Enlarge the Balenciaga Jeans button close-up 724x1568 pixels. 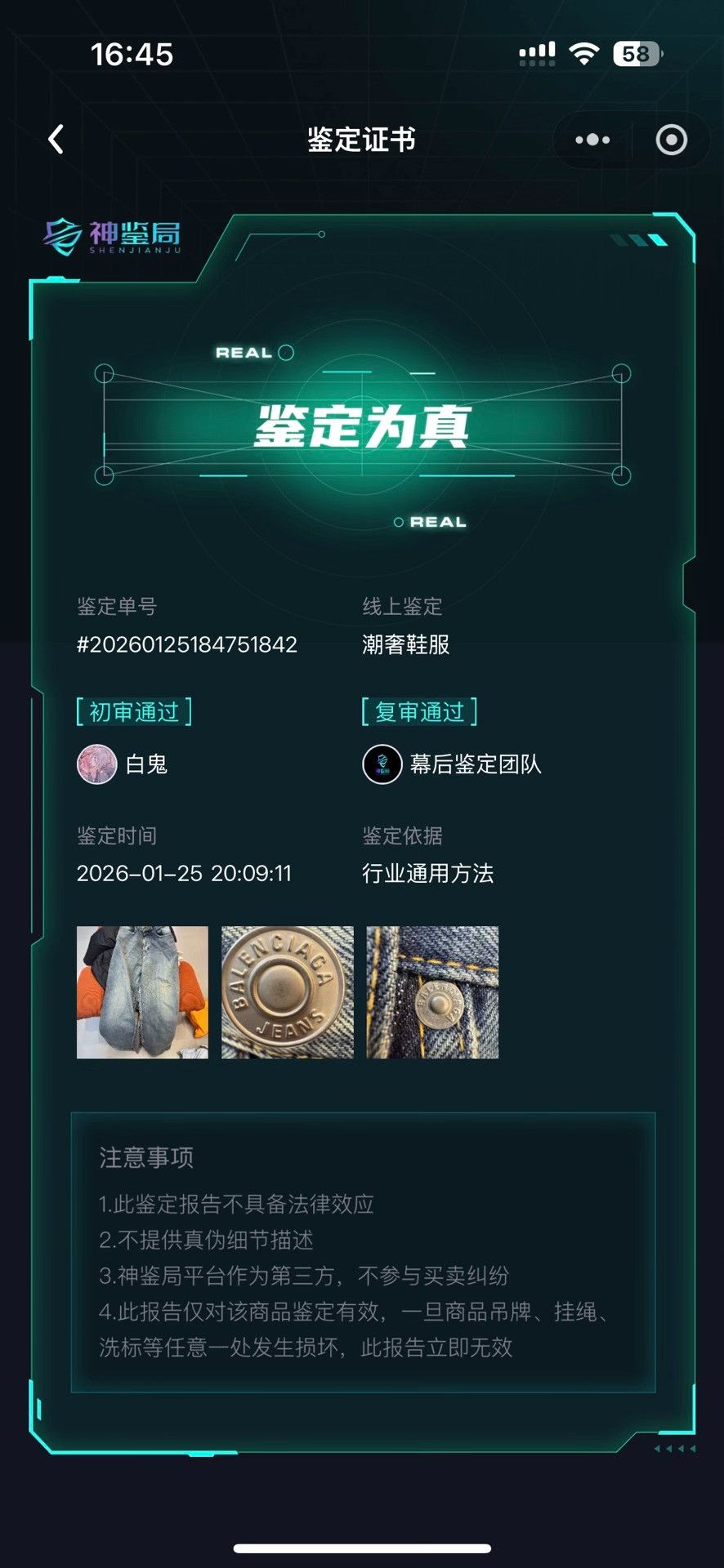[288, 992]
